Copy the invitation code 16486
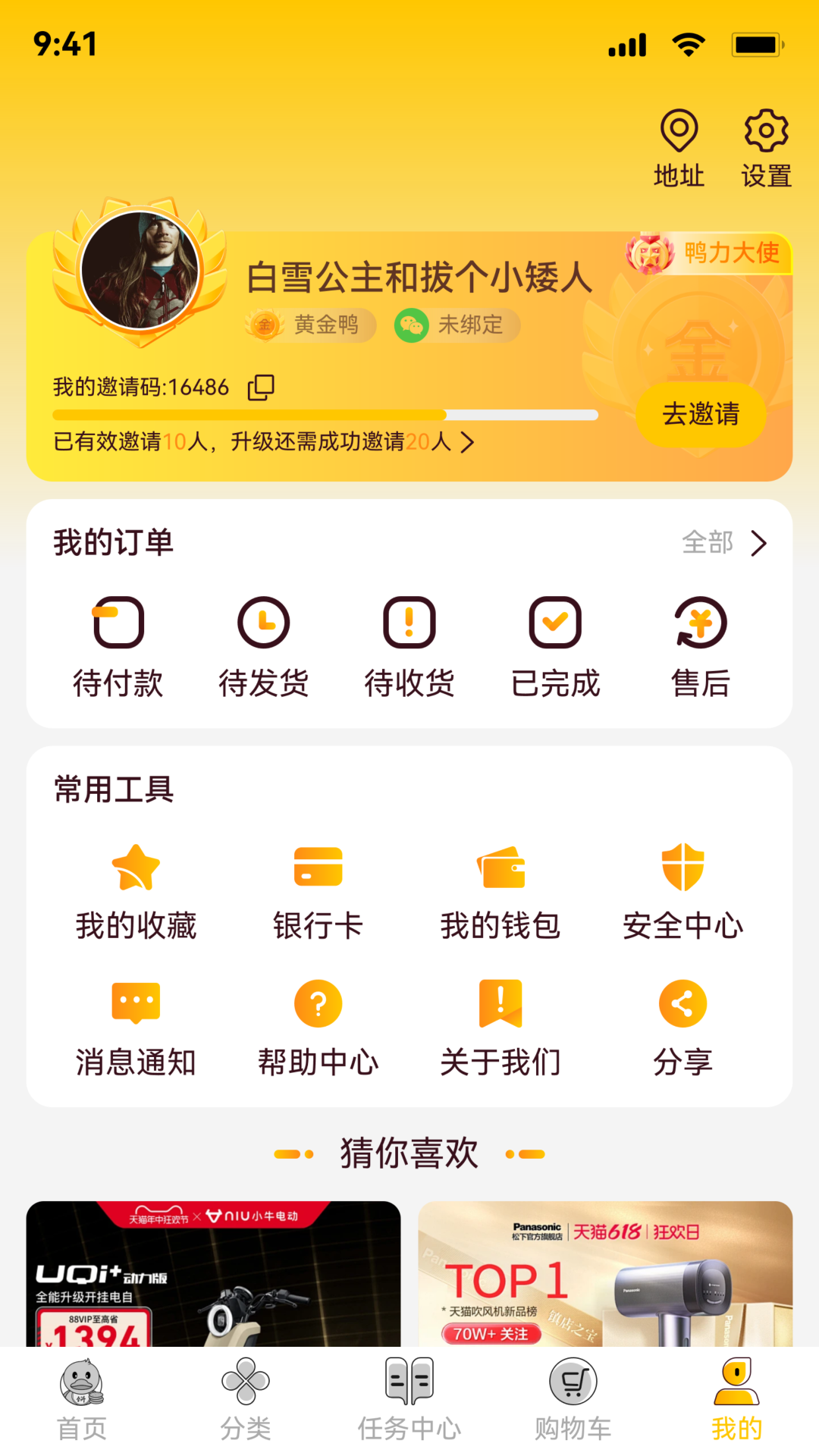 tap(261, 388)
